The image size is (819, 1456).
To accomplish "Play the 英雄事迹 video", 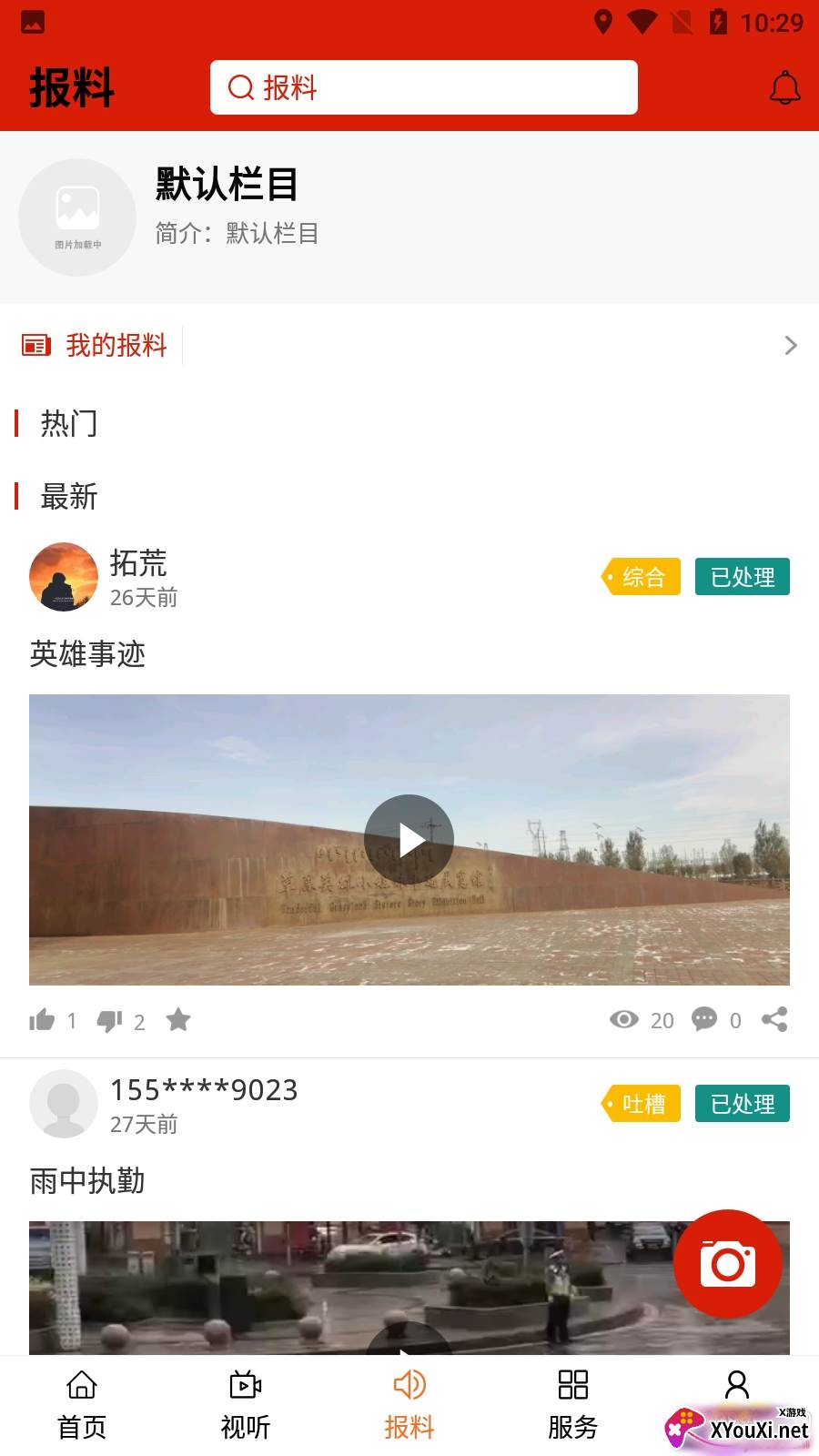I will [409, 839].
